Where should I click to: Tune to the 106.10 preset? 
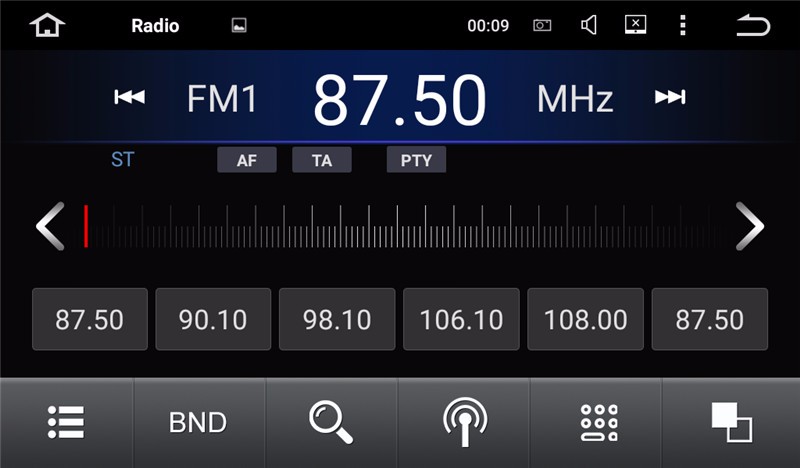[461, 319]
